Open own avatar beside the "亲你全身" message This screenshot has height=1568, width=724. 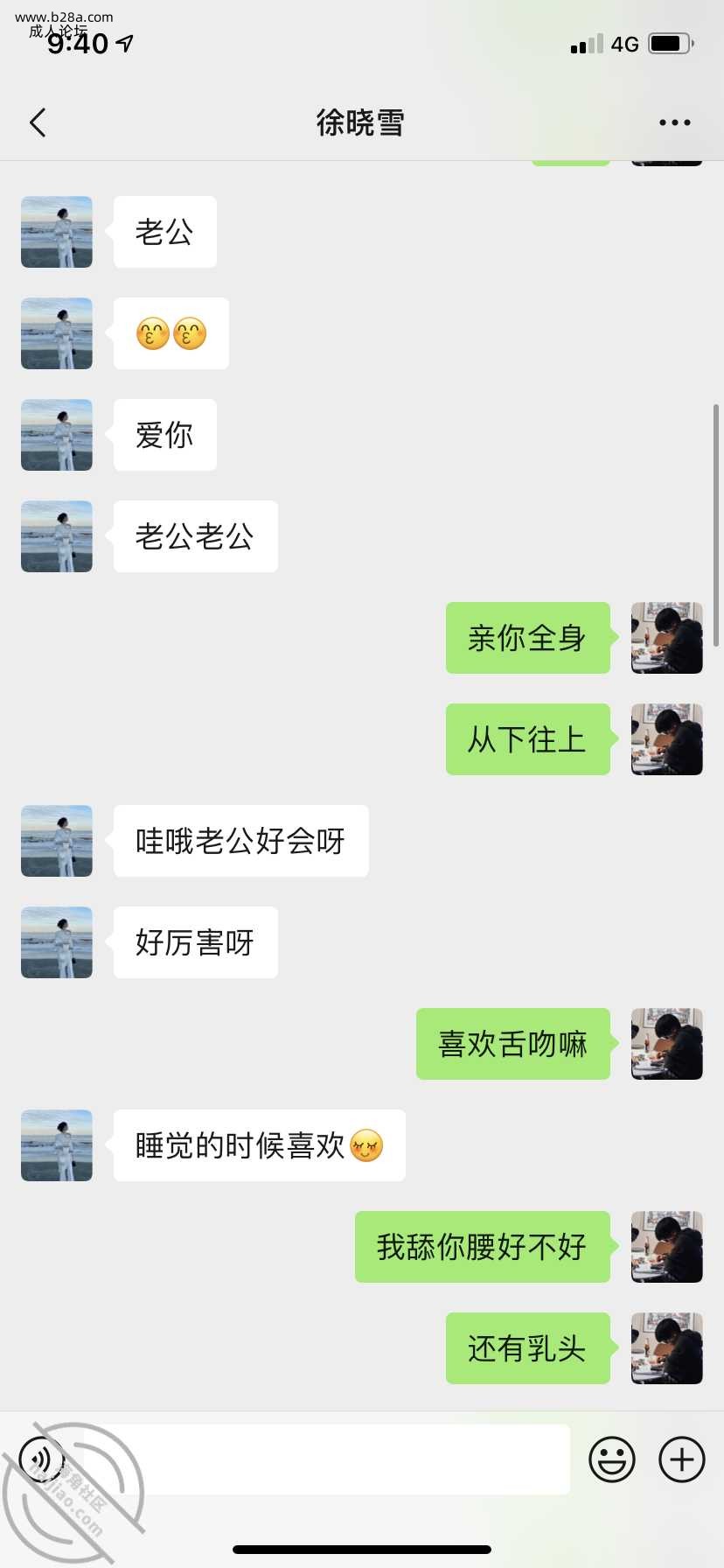click(666, 638)
